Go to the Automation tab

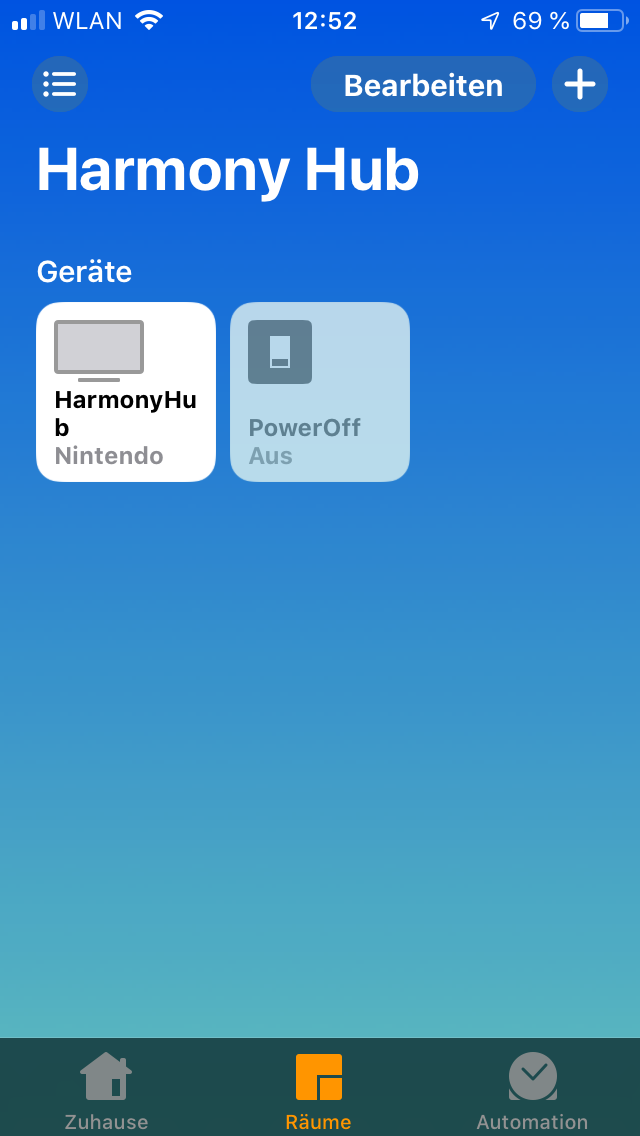pyautogui.click(x=532, y=1090)
